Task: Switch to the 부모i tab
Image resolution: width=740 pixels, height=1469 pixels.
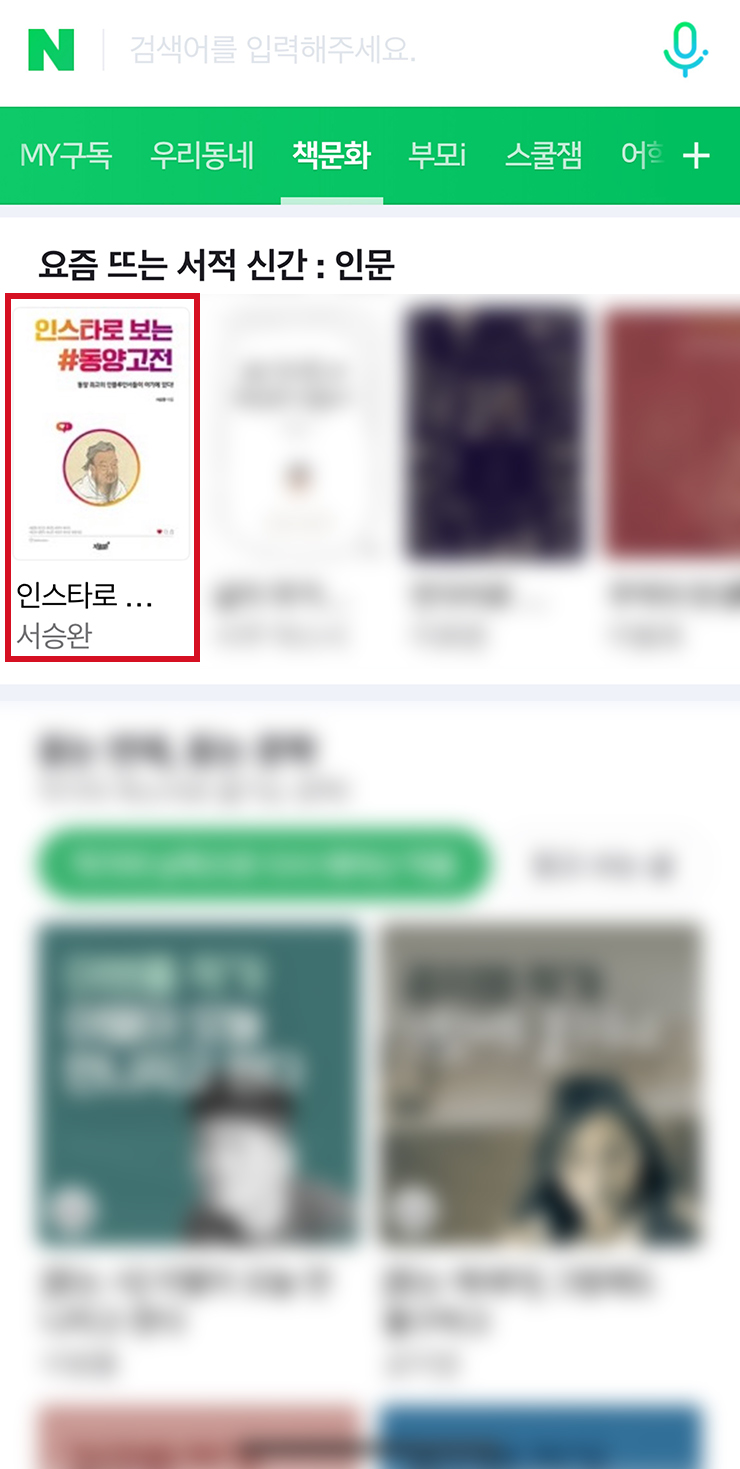Action: click(437, 156)
